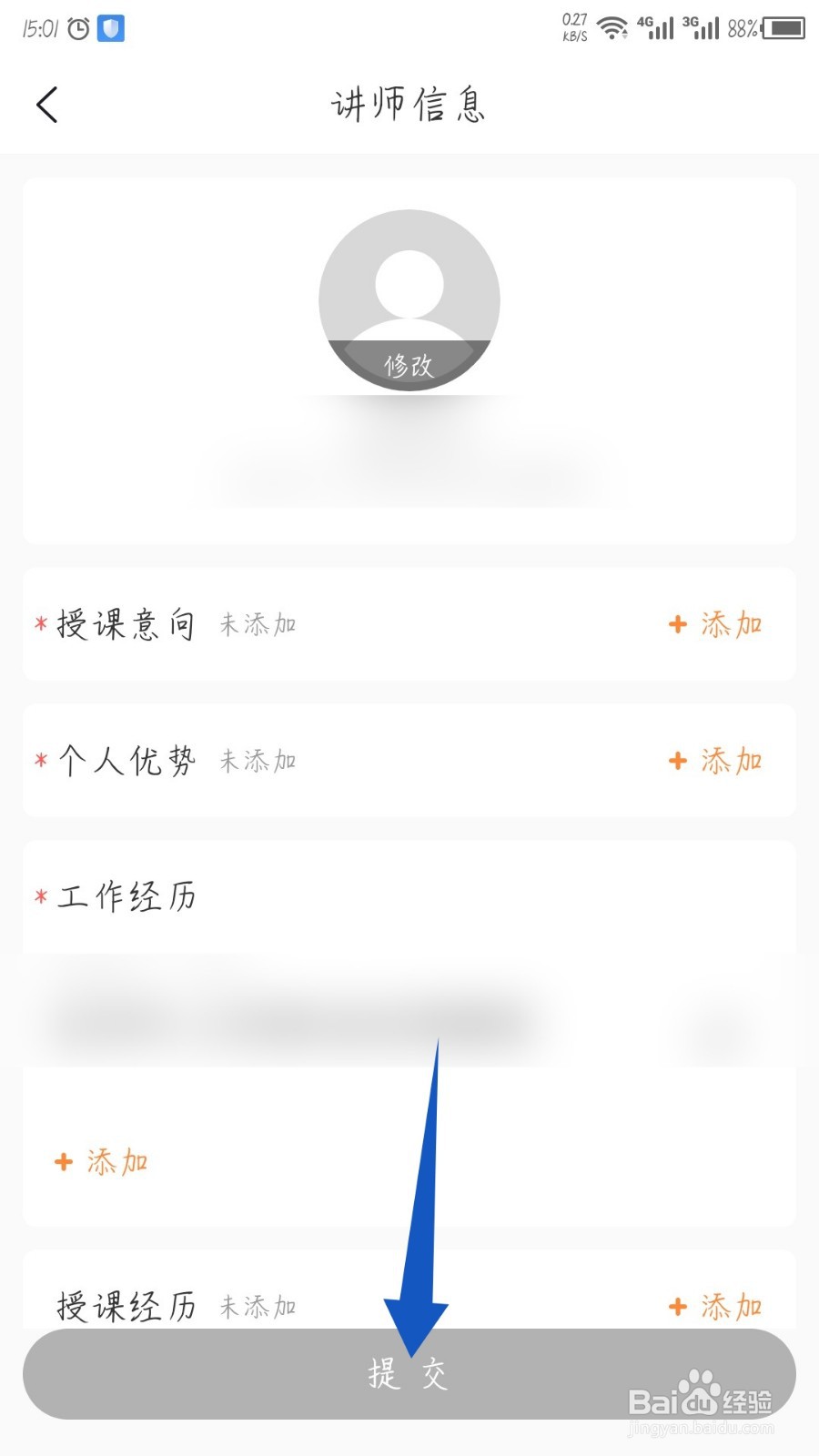The height and width of the screenshot is (1456, 819).
Task: Add 授课经历 via 添加
Action: 715,1307
